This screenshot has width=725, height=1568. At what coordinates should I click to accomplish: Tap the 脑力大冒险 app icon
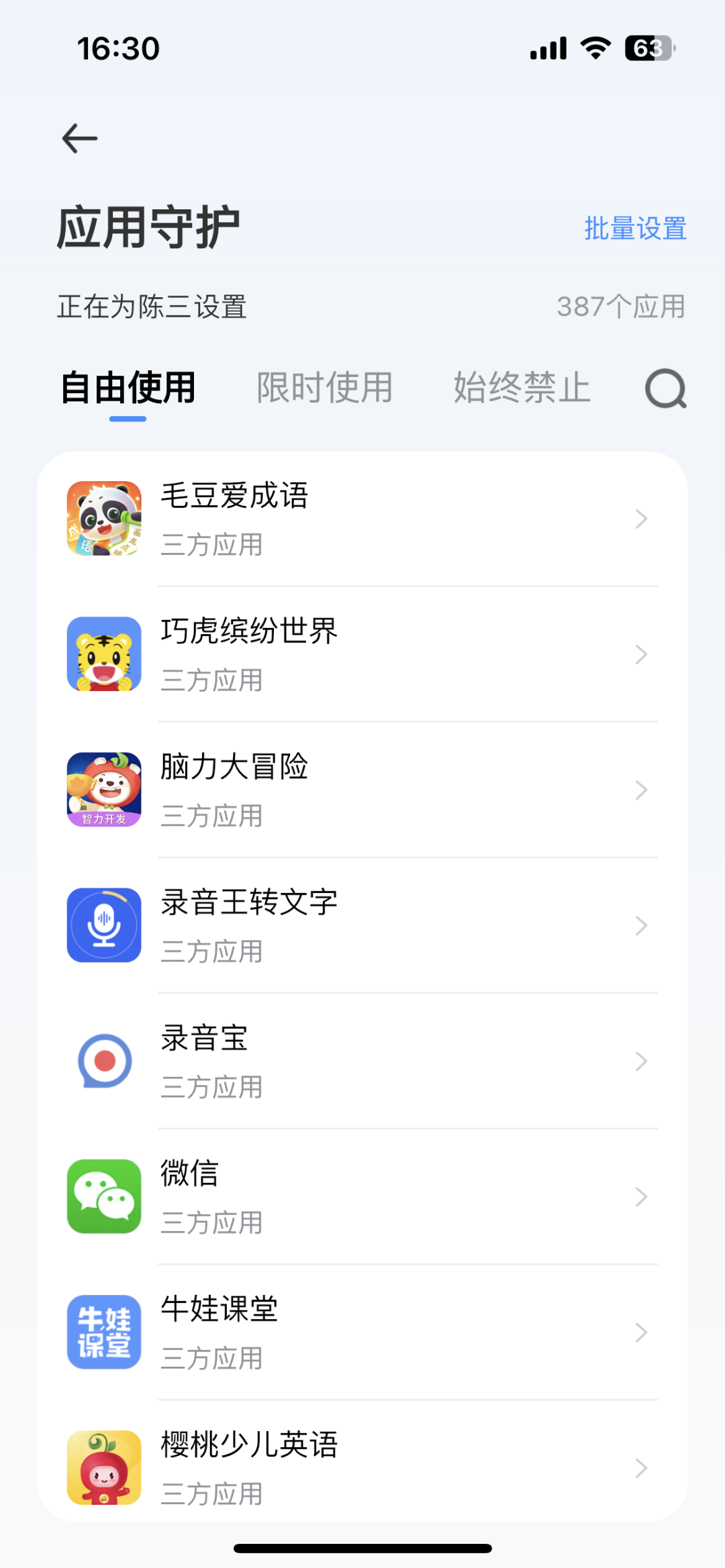tap(104, 790)
